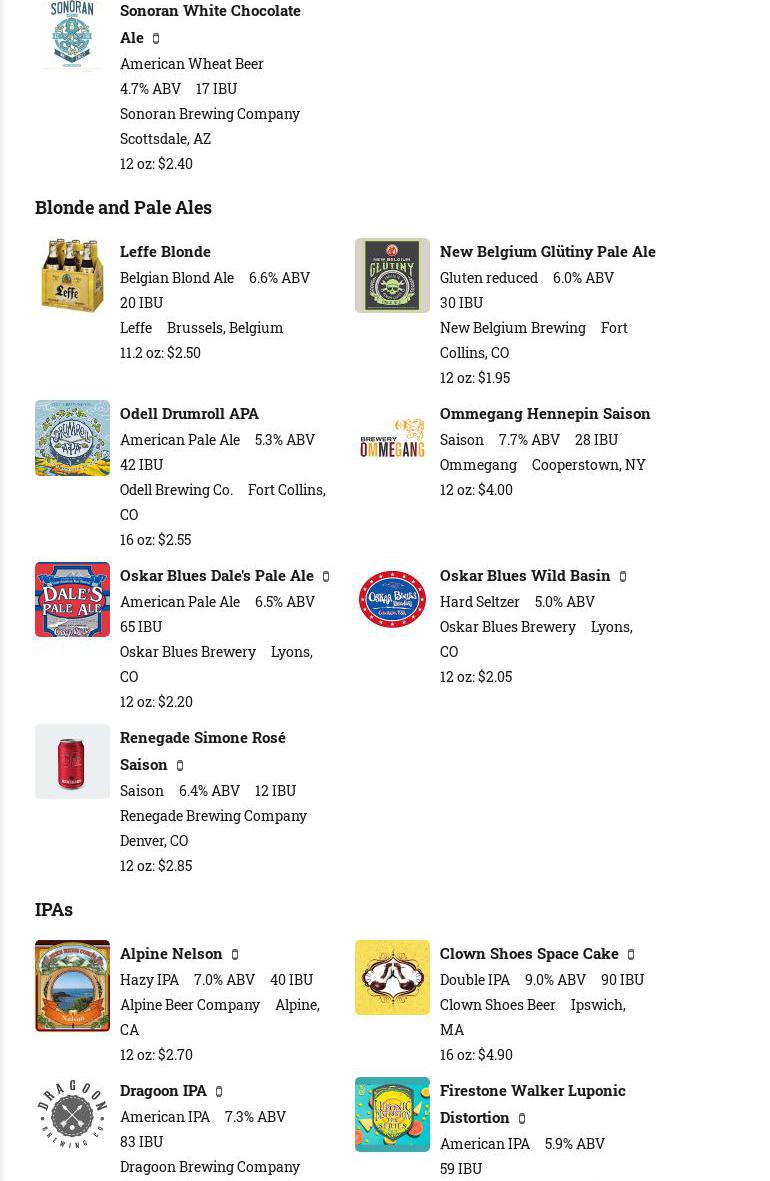Tap Oskar Blues Dale's Pale Ale
This screenshot has height=1181, width=770.
tap(216, 575)
